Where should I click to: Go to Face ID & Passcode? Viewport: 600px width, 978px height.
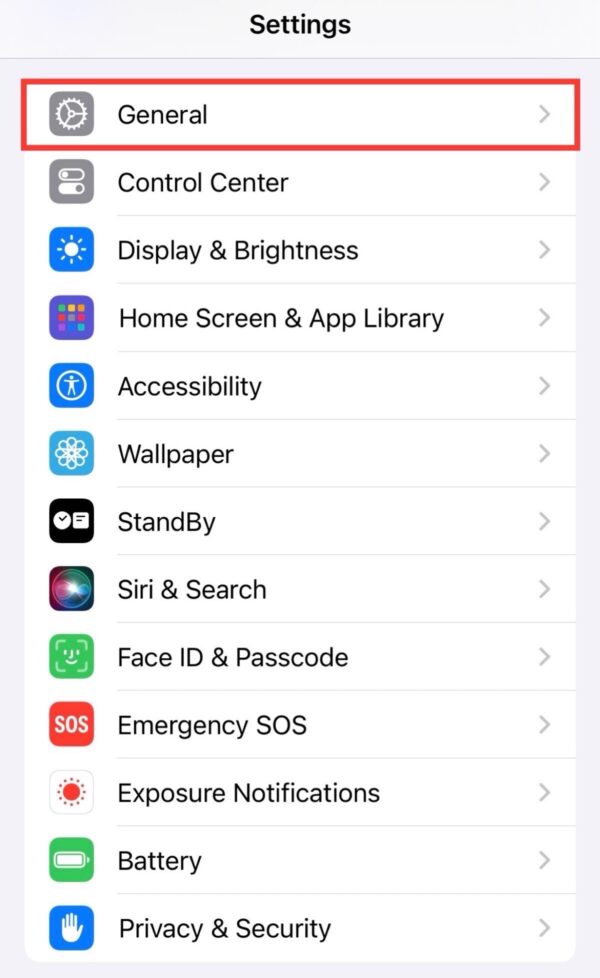300,657
